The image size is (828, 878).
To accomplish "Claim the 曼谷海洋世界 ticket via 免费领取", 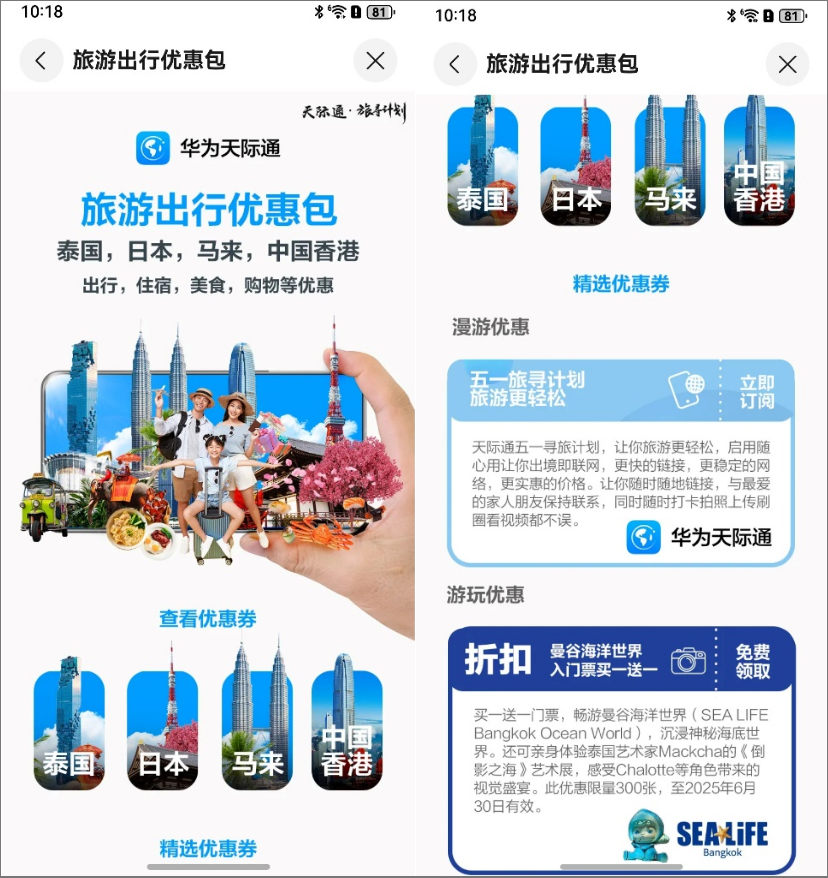I will (x=753, y=661).
